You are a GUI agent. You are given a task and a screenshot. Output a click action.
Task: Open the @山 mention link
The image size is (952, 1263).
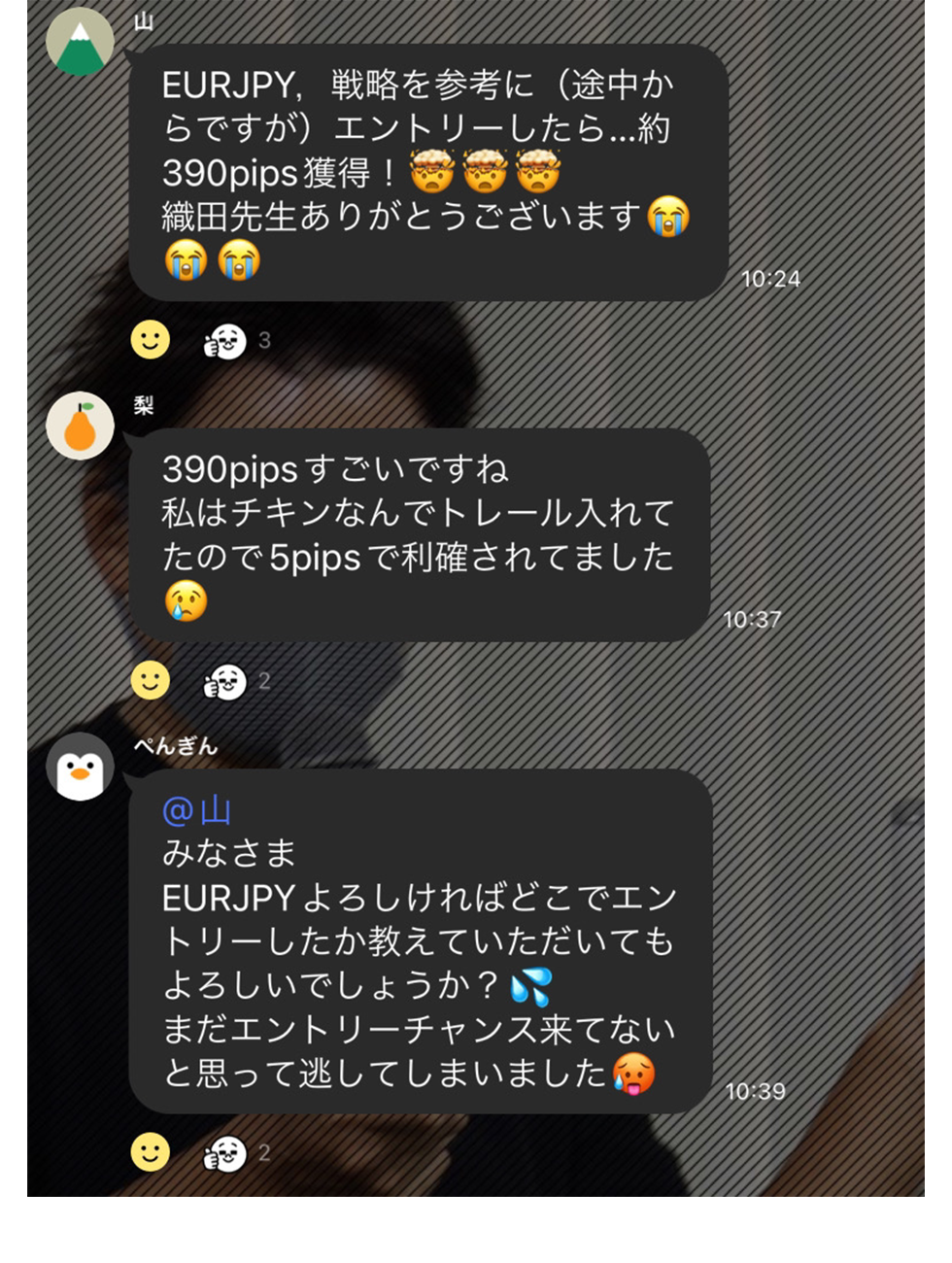click(197, 809)
